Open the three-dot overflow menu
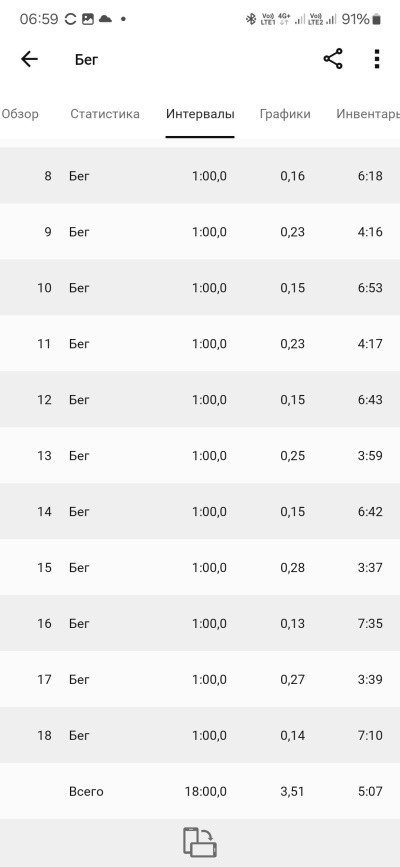The width and height of the screenshot is (400, 867). point(376,59)
